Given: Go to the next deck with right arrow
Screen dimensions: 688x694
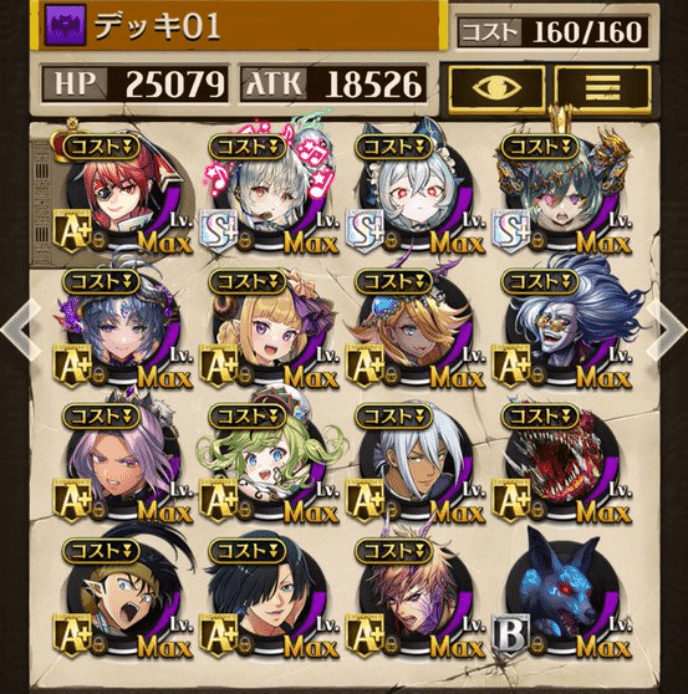Looking at the screenshot, I should click(x=668, y=325).
